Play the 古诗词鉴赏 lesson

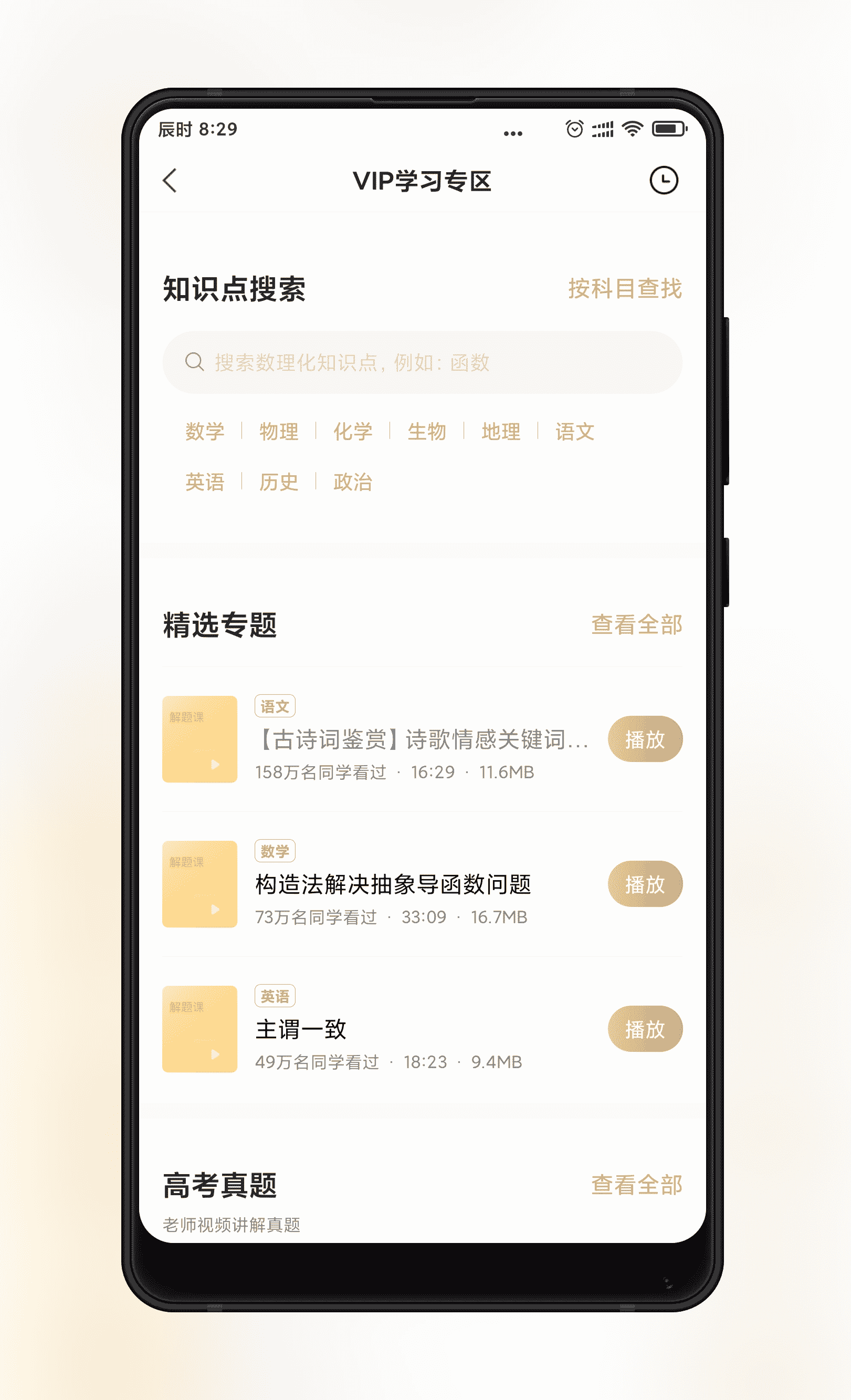(644, 739)
